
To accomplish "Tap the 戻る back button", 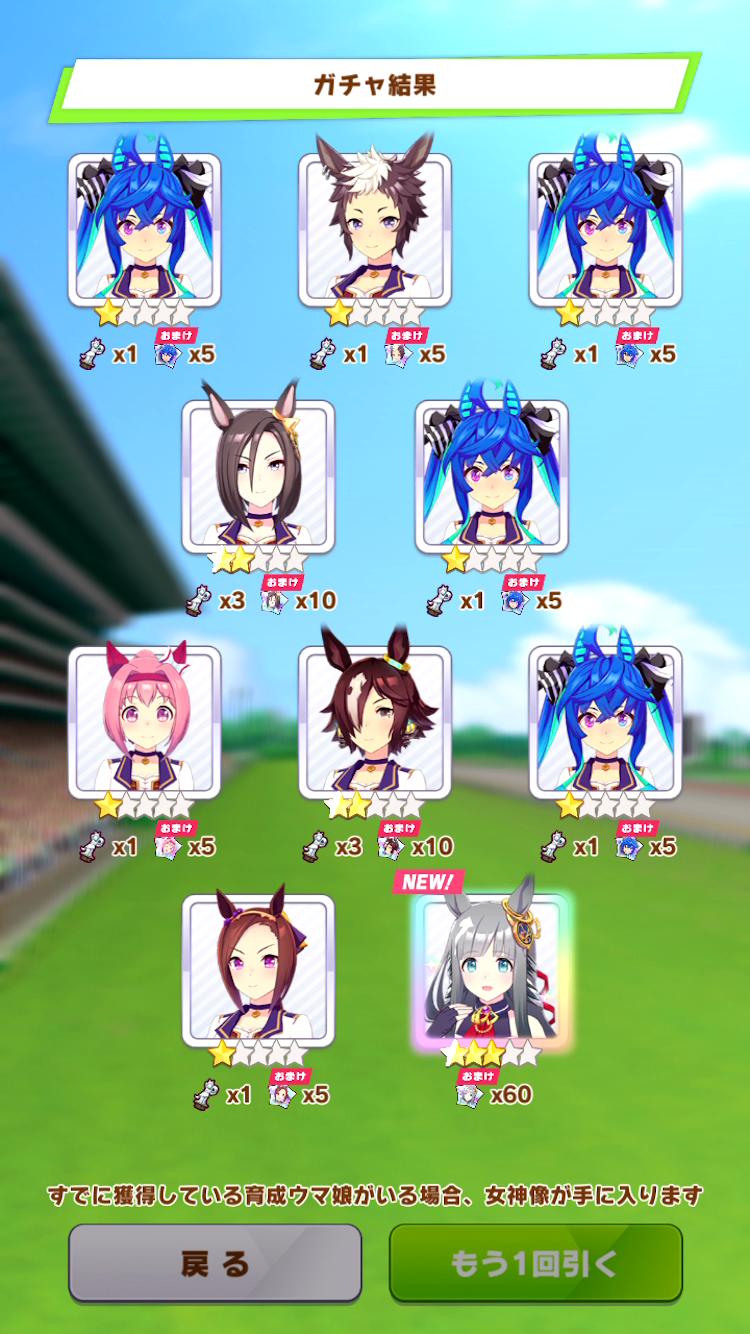I will pos(215,1263).
